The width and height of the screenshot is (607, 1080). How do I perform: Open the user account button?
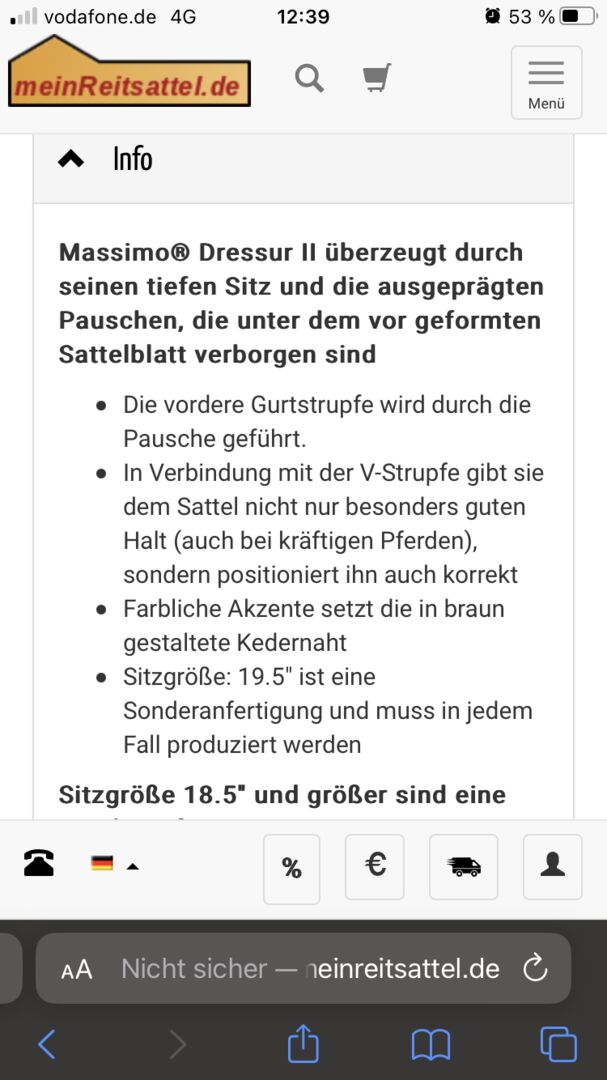552,866
